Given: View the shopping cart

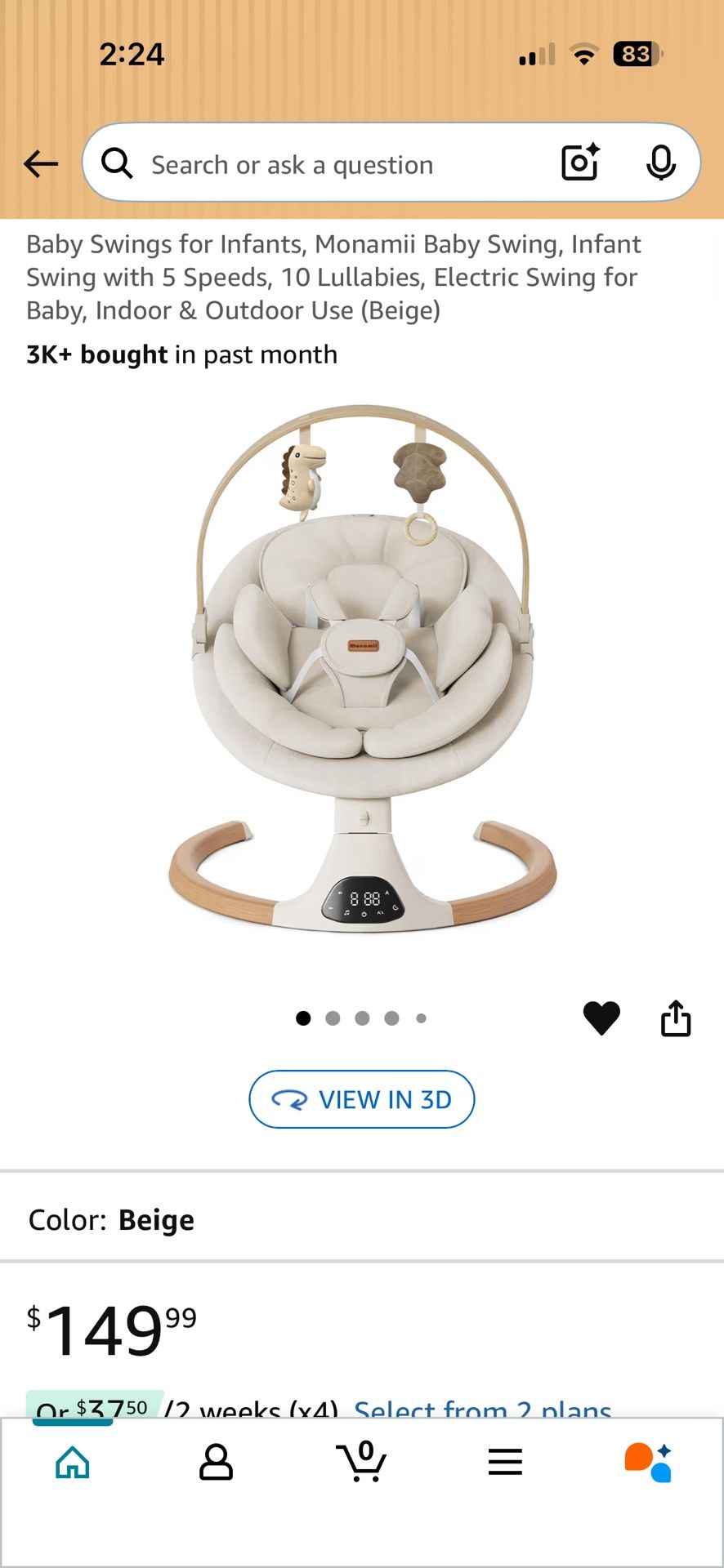Looking at the screenshot, I should [362, 1462].
